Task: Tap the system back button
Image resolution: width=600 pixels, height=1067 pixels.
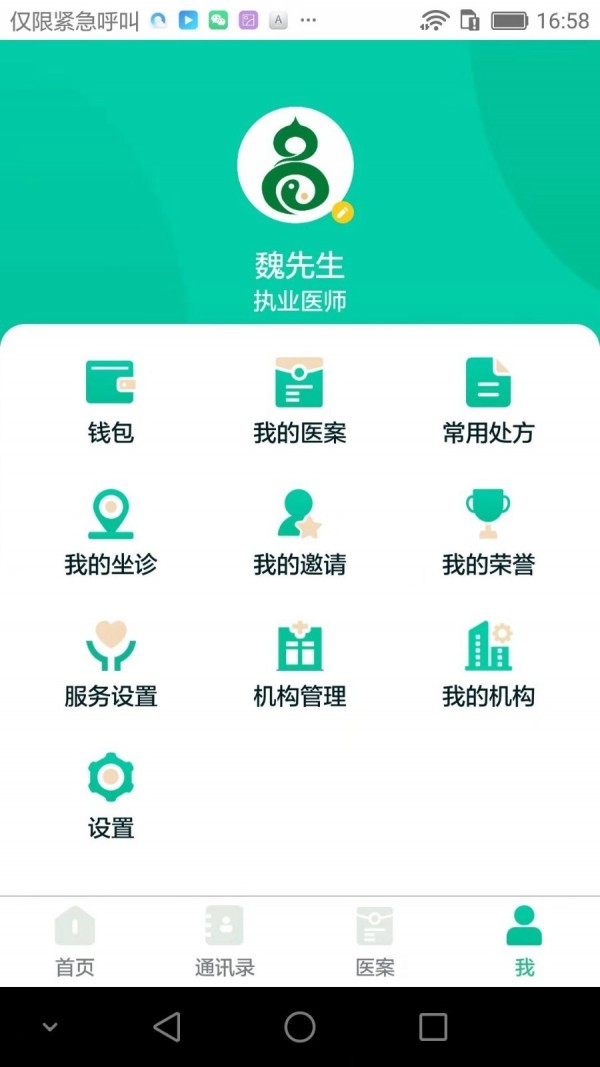Action: point(167,1027)
